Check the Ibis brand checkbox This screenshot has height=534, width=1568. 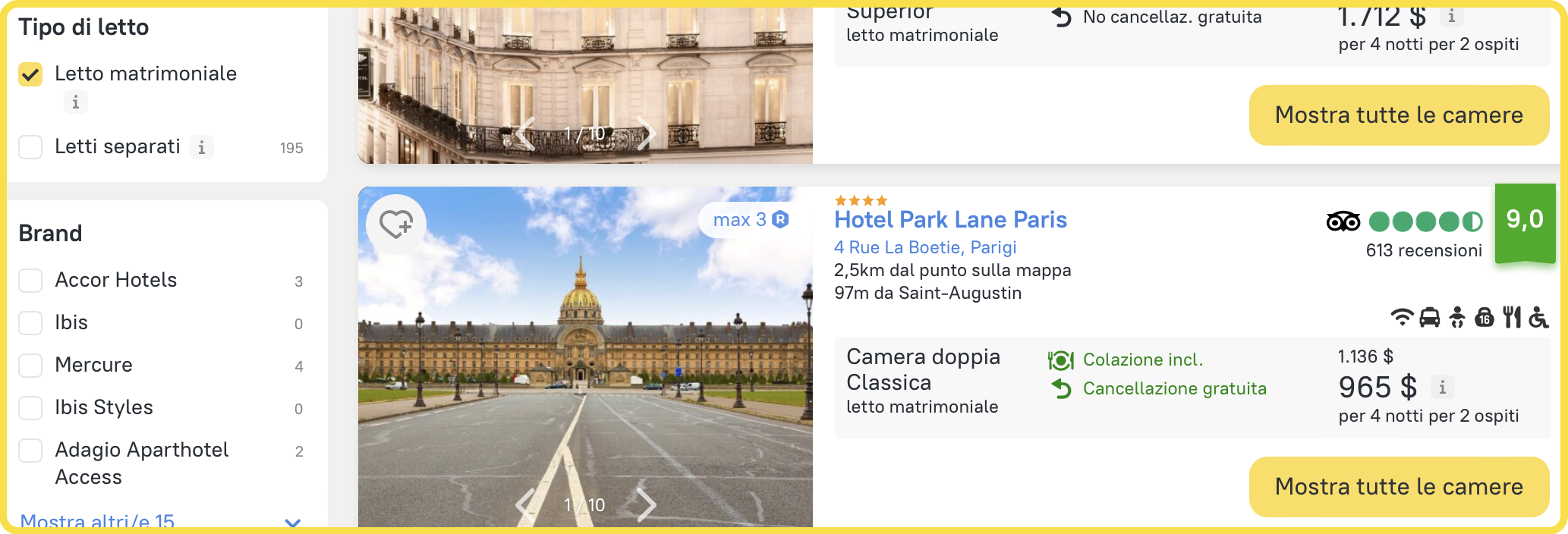pyautogui.click(x=30, y=323)
